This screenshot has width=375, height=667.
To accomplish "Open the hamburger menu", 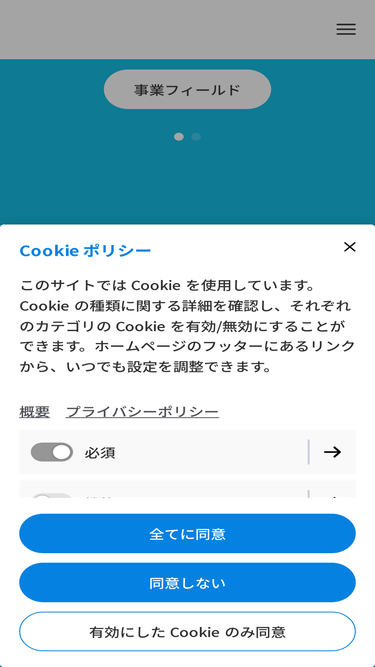I will click(346, 29).
